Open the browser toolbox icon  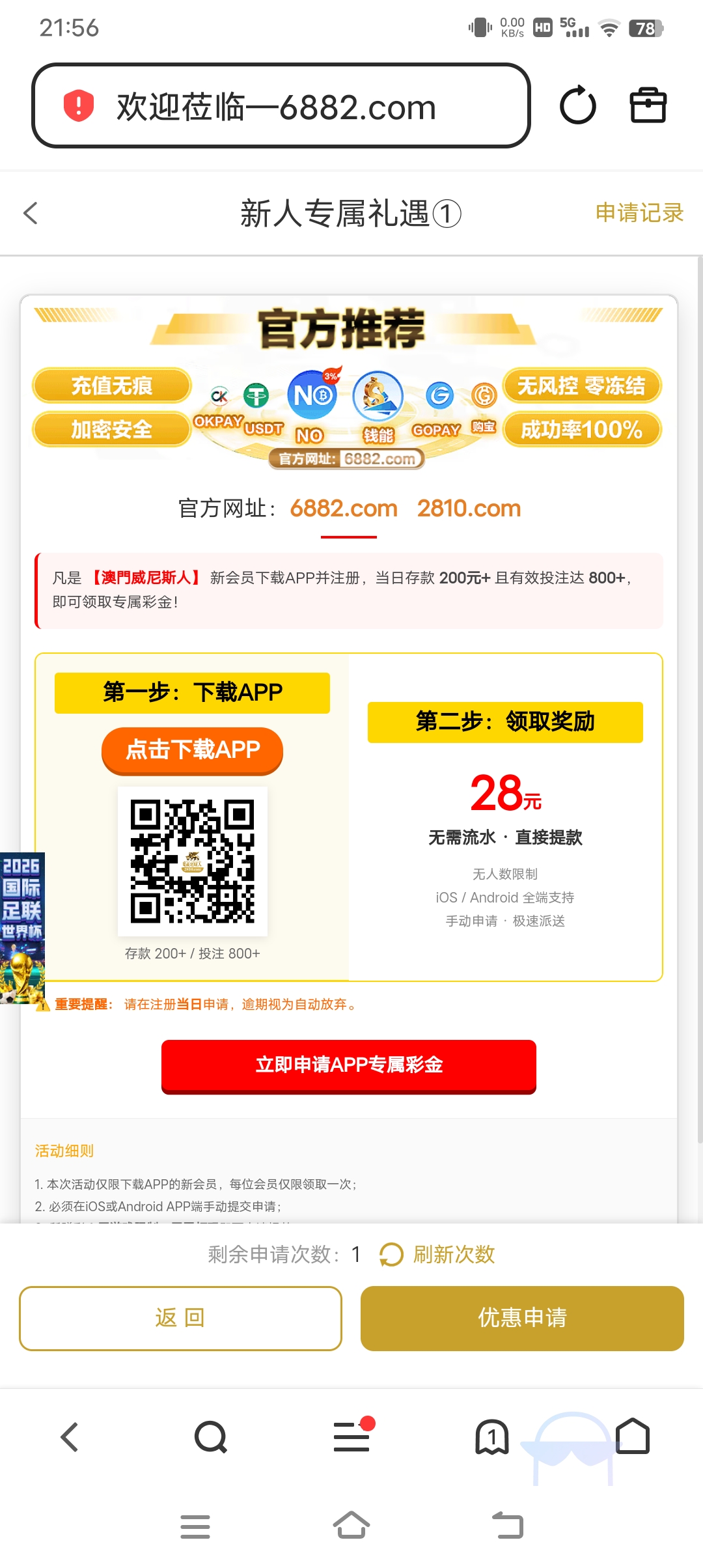coord(648,105)
